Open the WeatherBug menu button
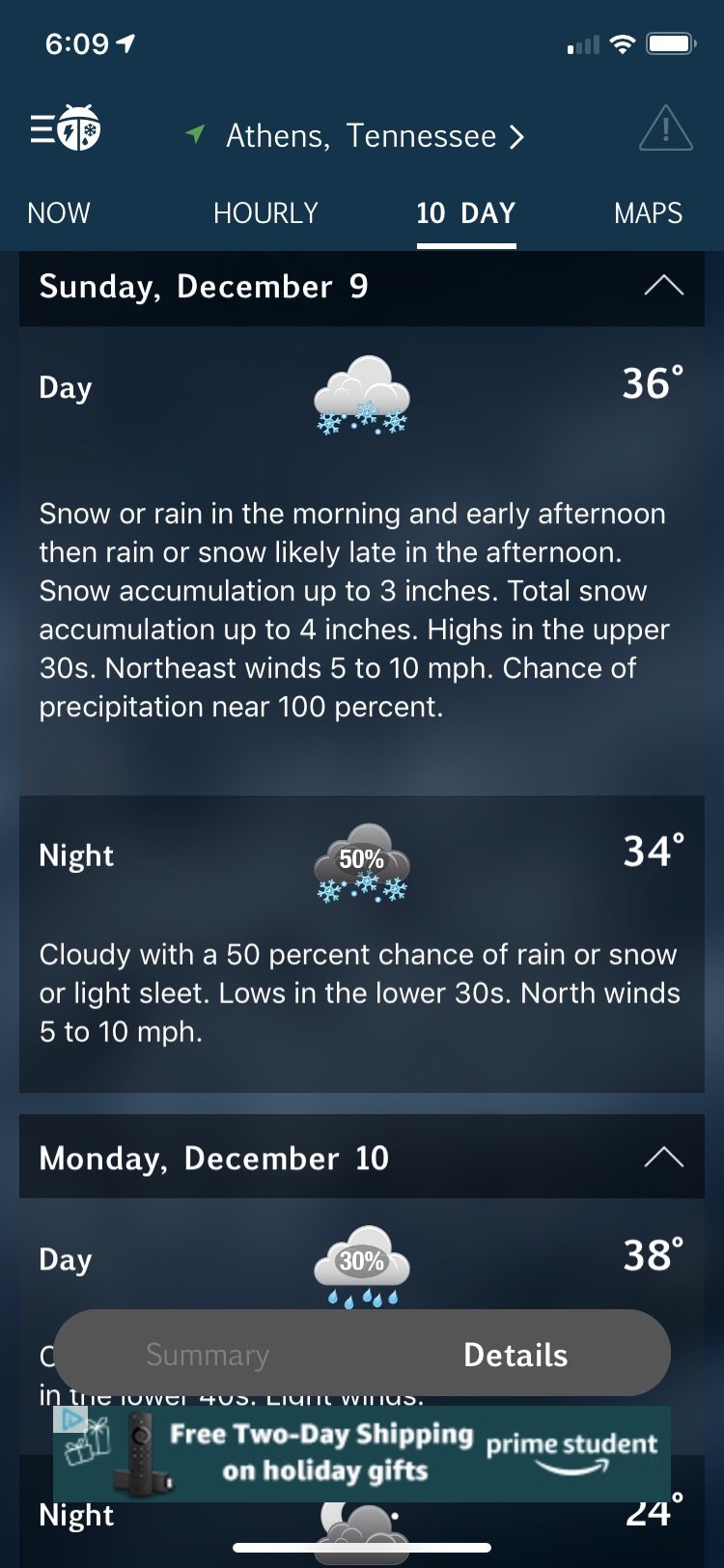This screenshot has width=724, height=1568. pos(65,128)
